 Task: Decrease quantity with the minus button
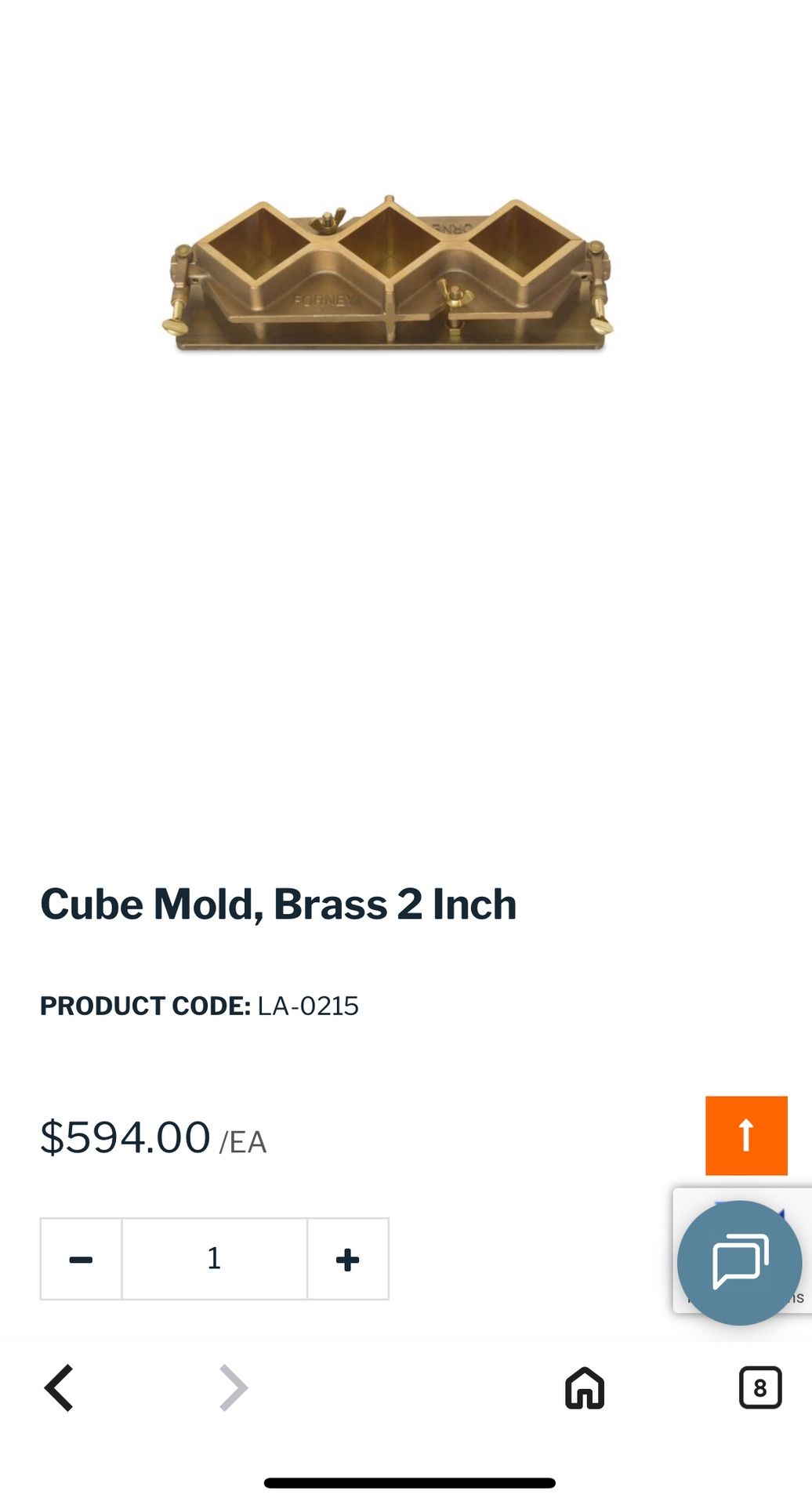point(81,1259)
